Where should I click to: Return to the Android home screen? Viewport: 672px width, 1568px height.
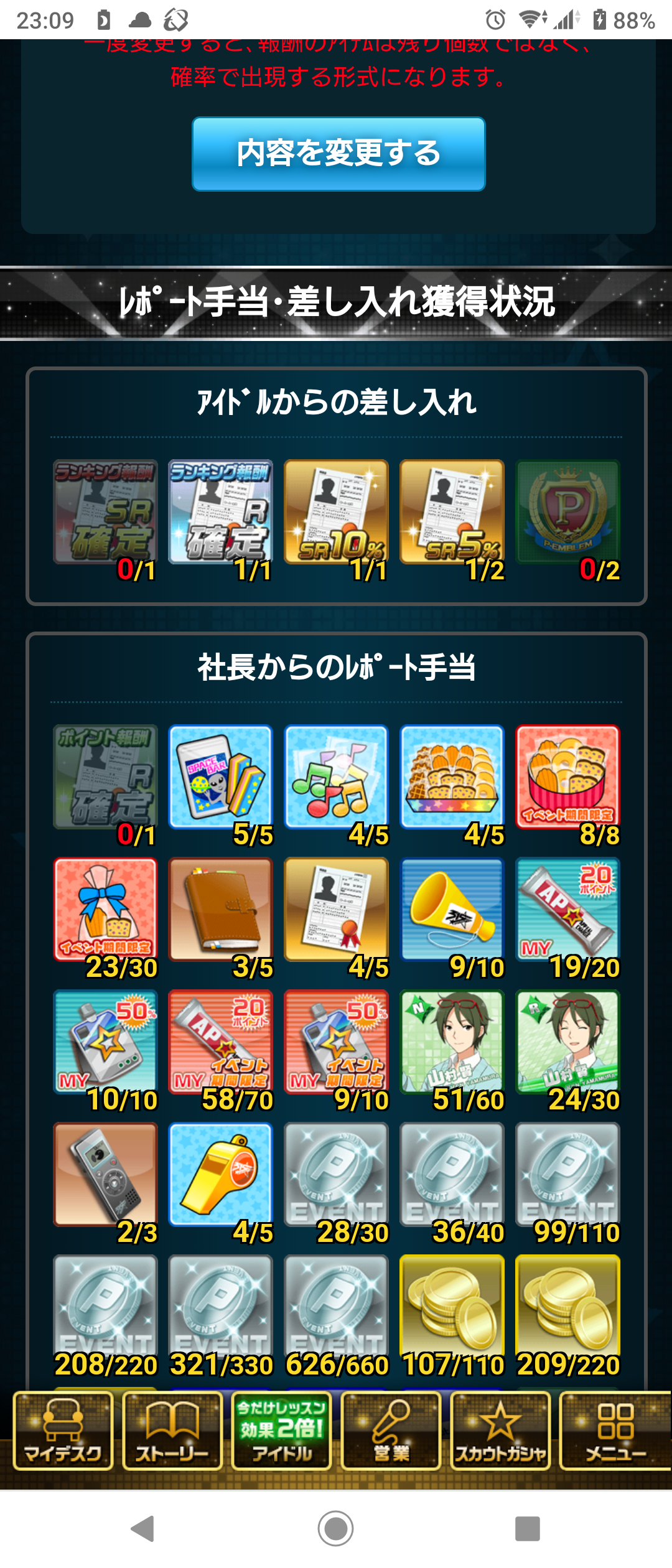[x=336, y=1528]
